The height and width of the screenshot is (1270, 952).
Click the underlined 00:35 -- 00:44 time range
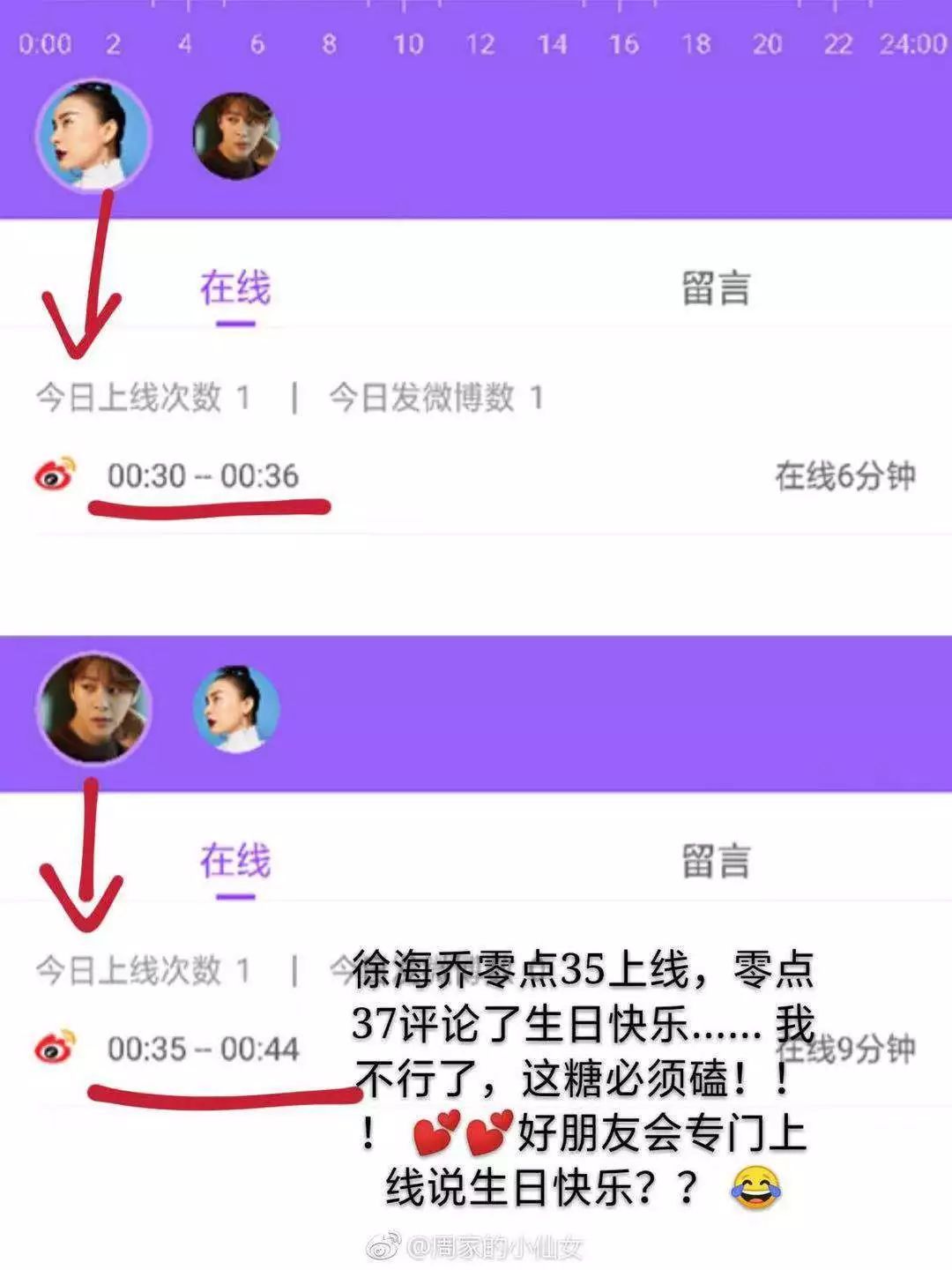205,1050
